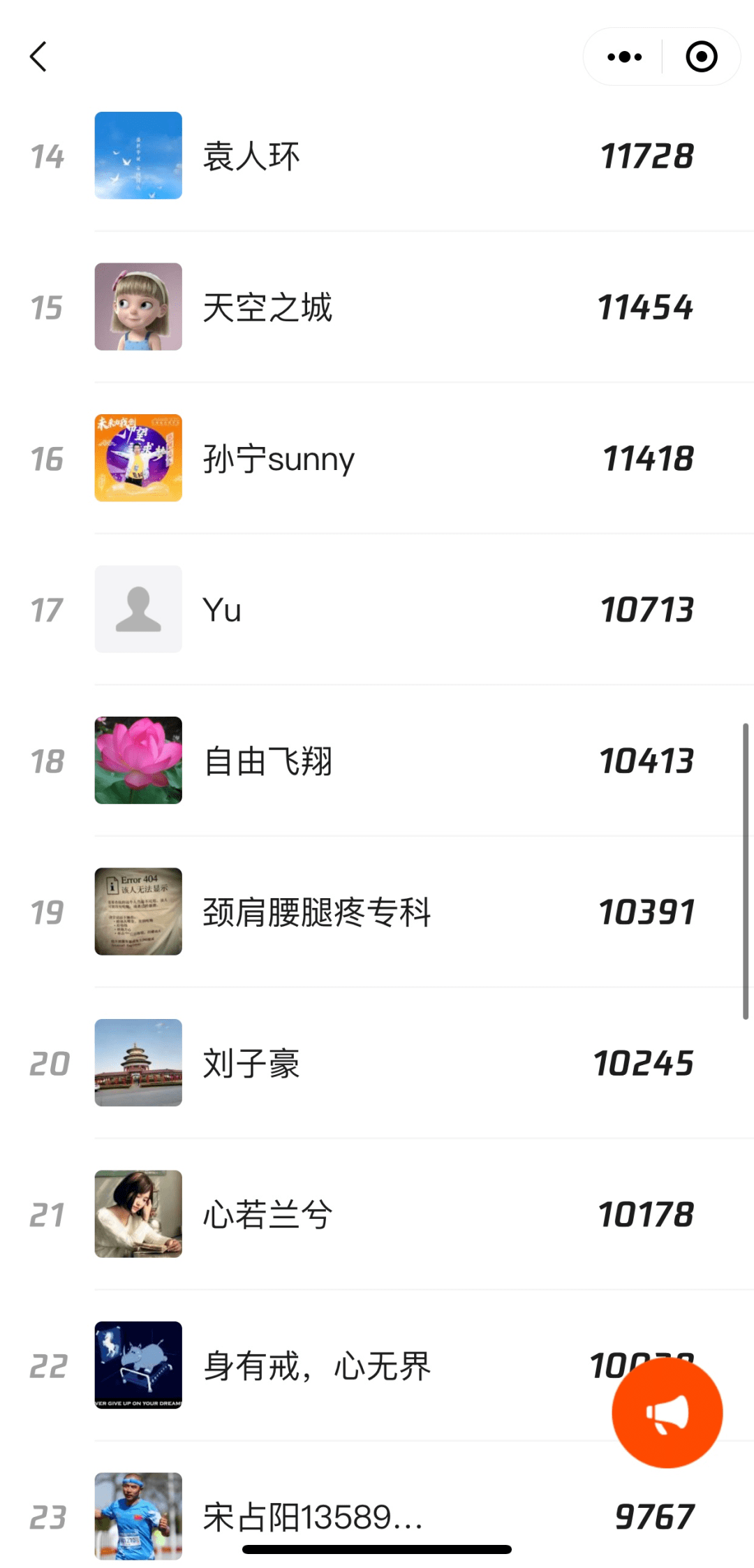
Task: Open user Yu's ranking entry
Action: (222, 610)
